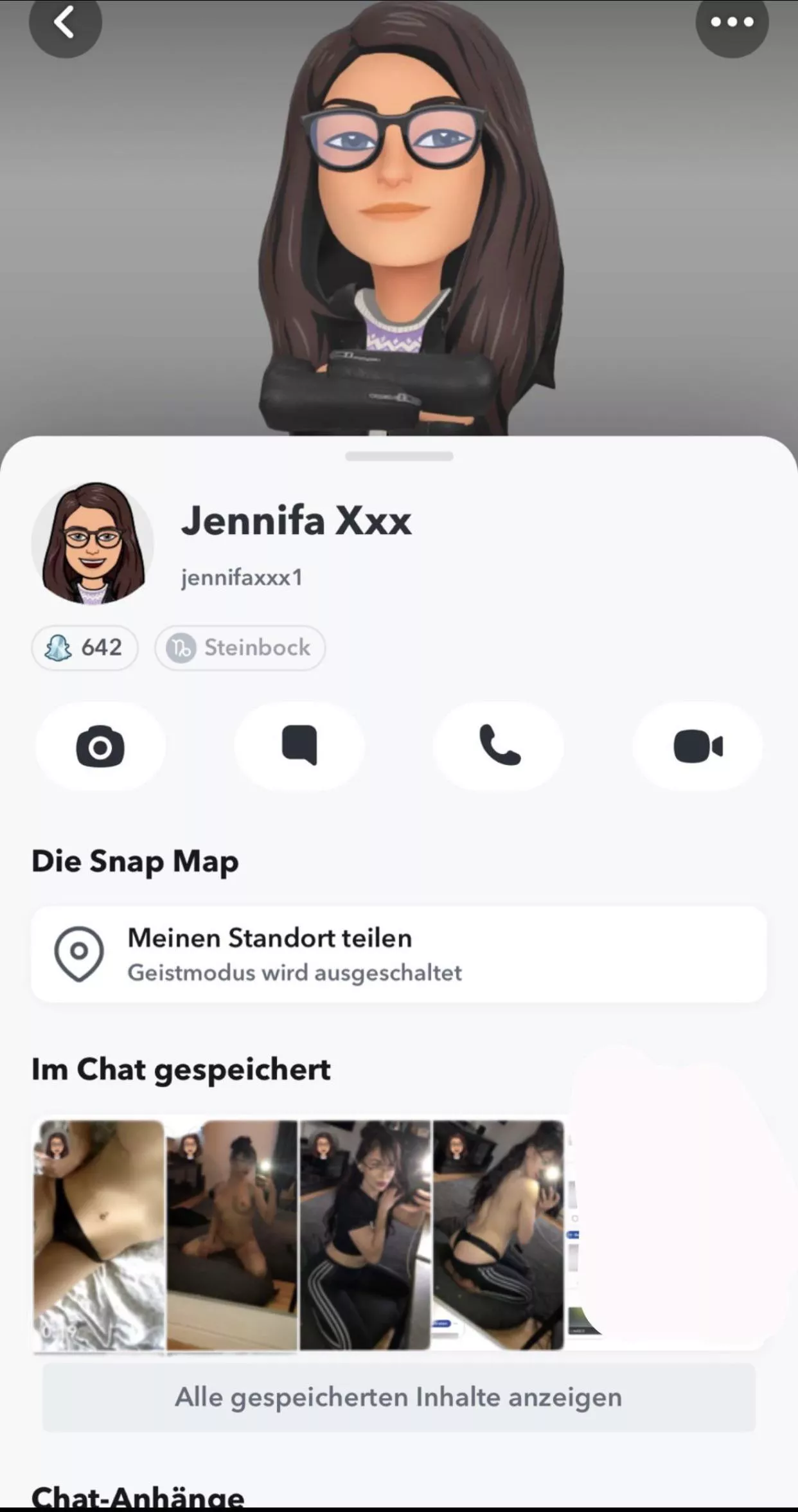798x1512 pixels.
Task: Open the three-dot options menu
Action: click(731, 21)
